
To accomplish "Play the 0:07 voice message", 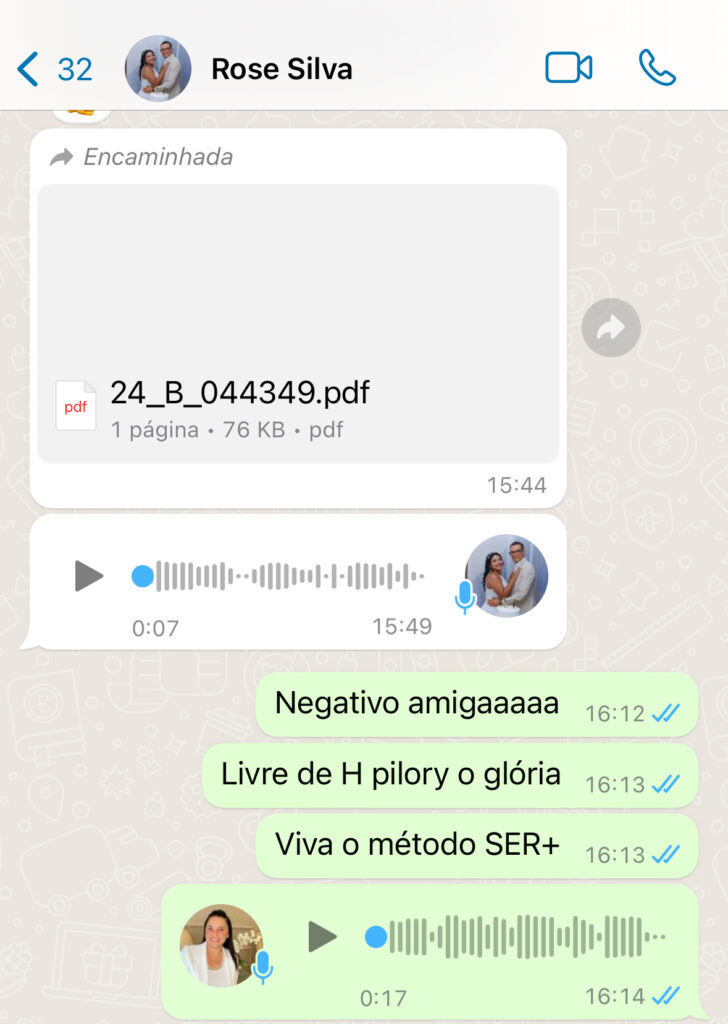I will pyautogui.click(x=88, y=576).
